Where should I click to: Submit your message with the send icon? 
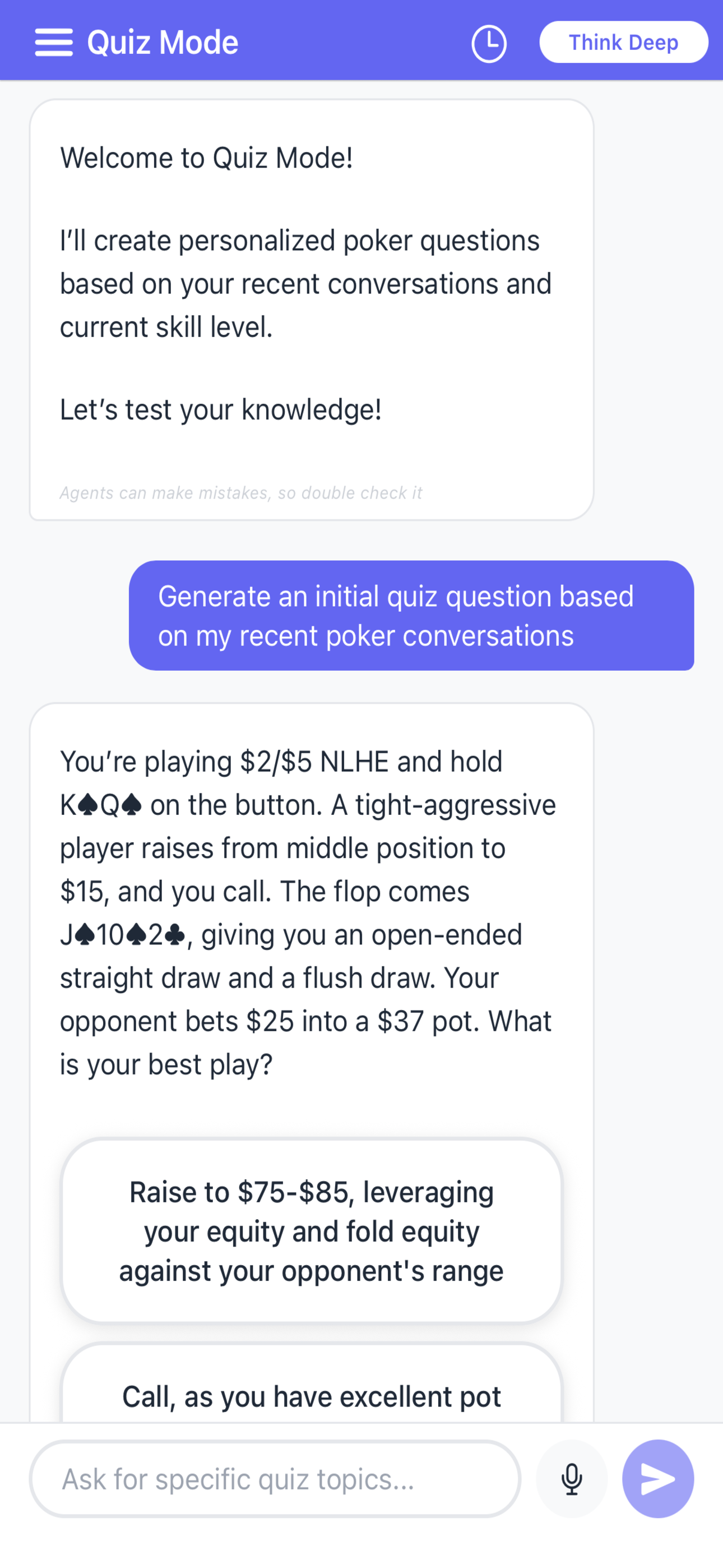pyautogui.click(x=658, y=1478)
